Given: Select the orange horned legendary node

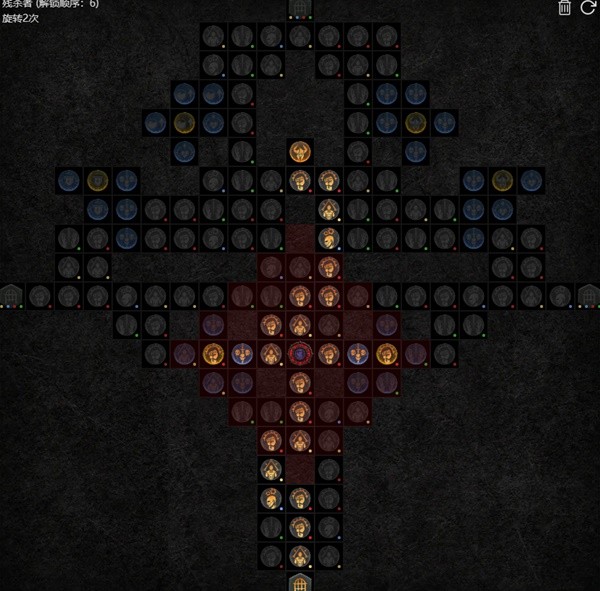Looking at the screenshot, I should click(299, 153).
